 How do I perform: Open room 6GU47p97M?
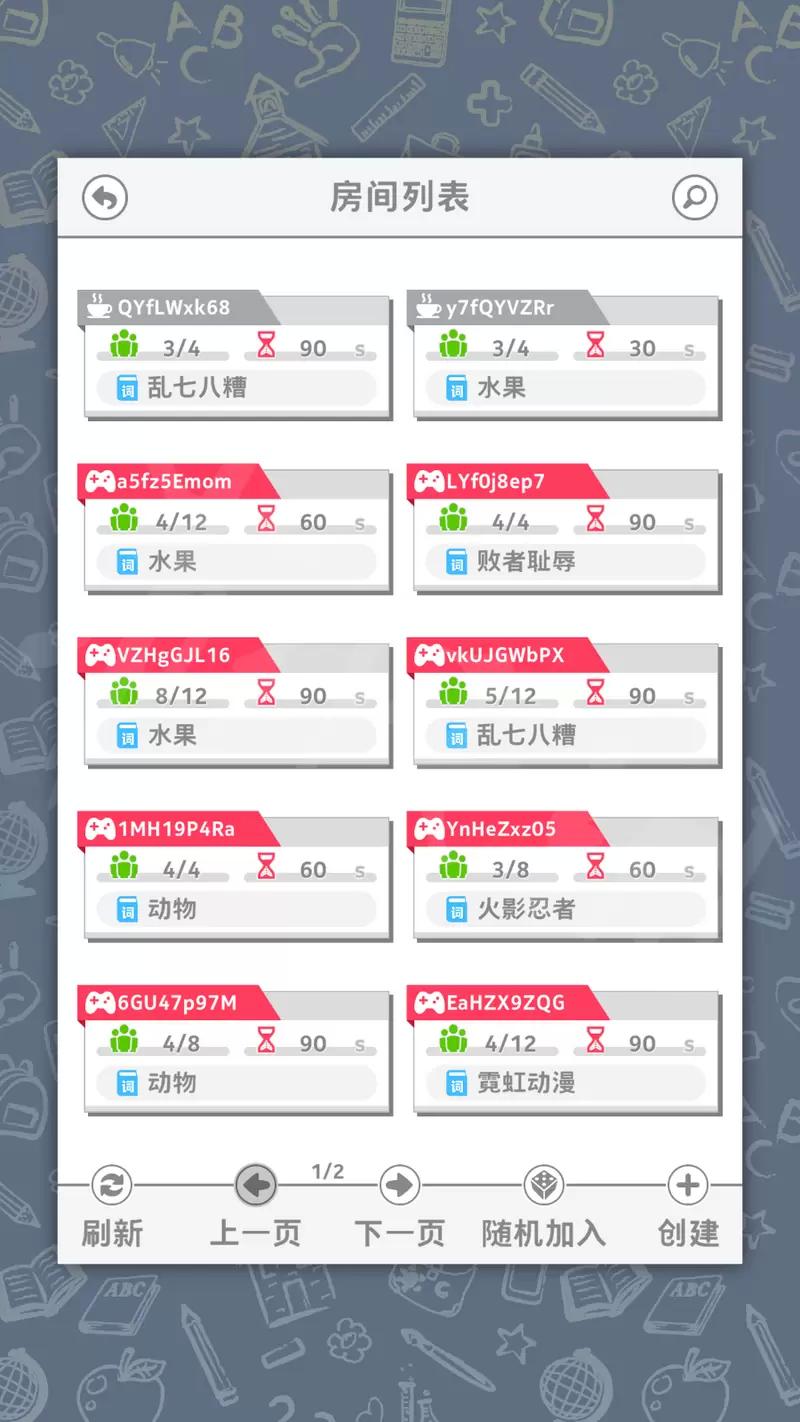[236, 1052]
